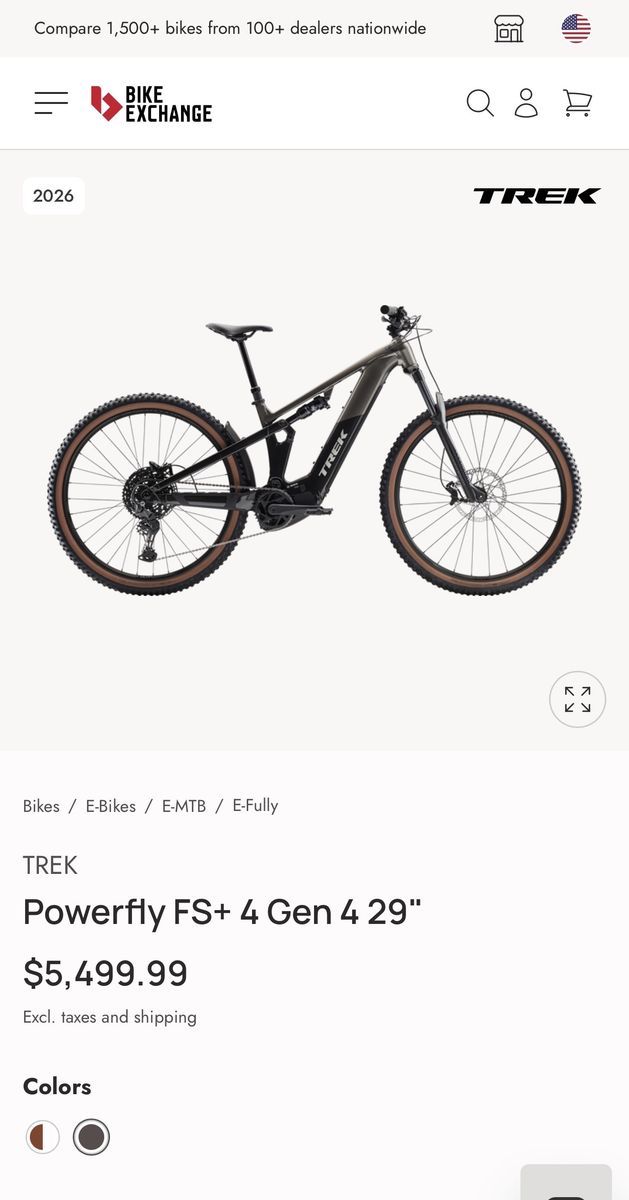Expand the bike image to fullscreen
Image resolution: width=629 pixels, height=1200 pixels.
[577, 699]
